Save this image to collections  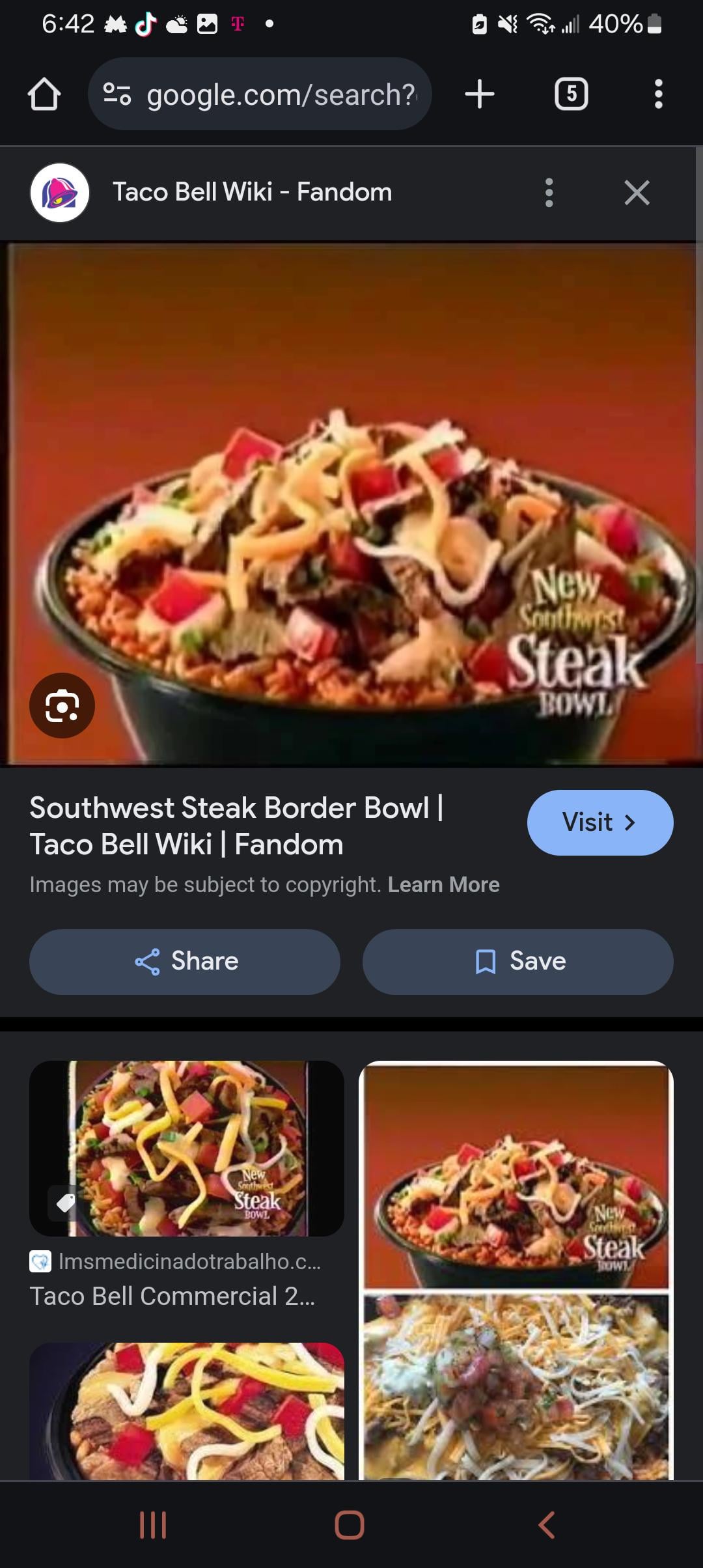517,962
